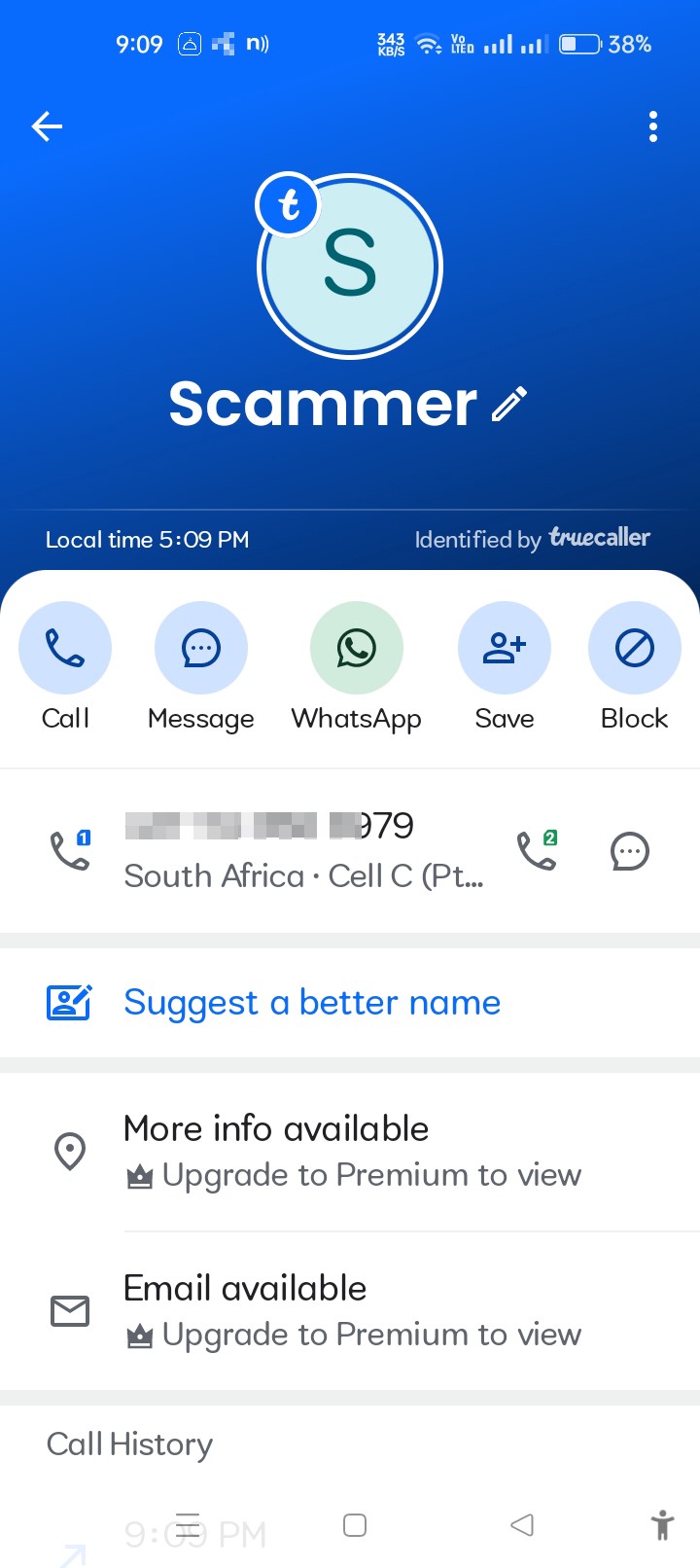Viewport: 700px width, 1568px height.
Task: Edit the Scammer name with the pencil icon
Action: coord(509,404)
